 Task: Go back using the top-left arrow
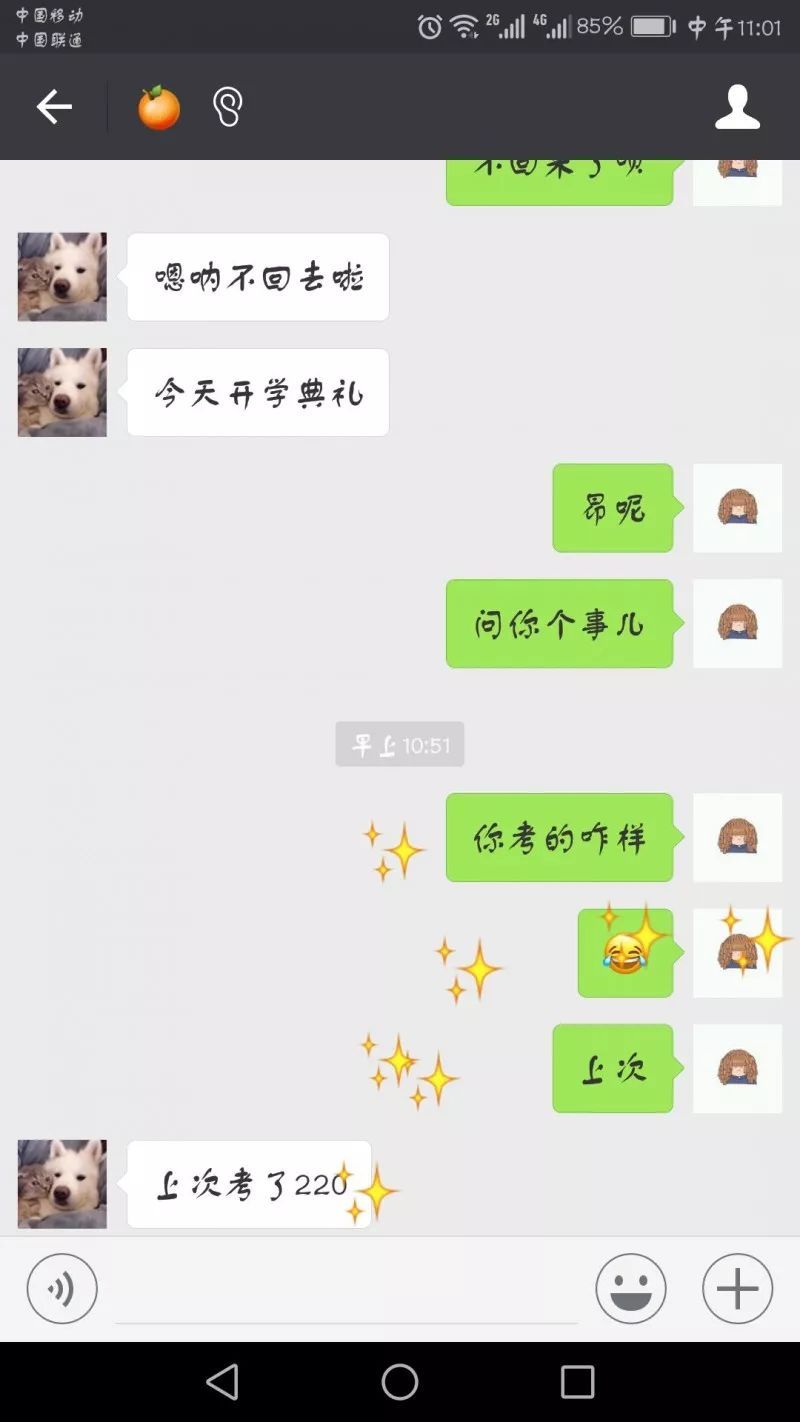coord(54,107)
